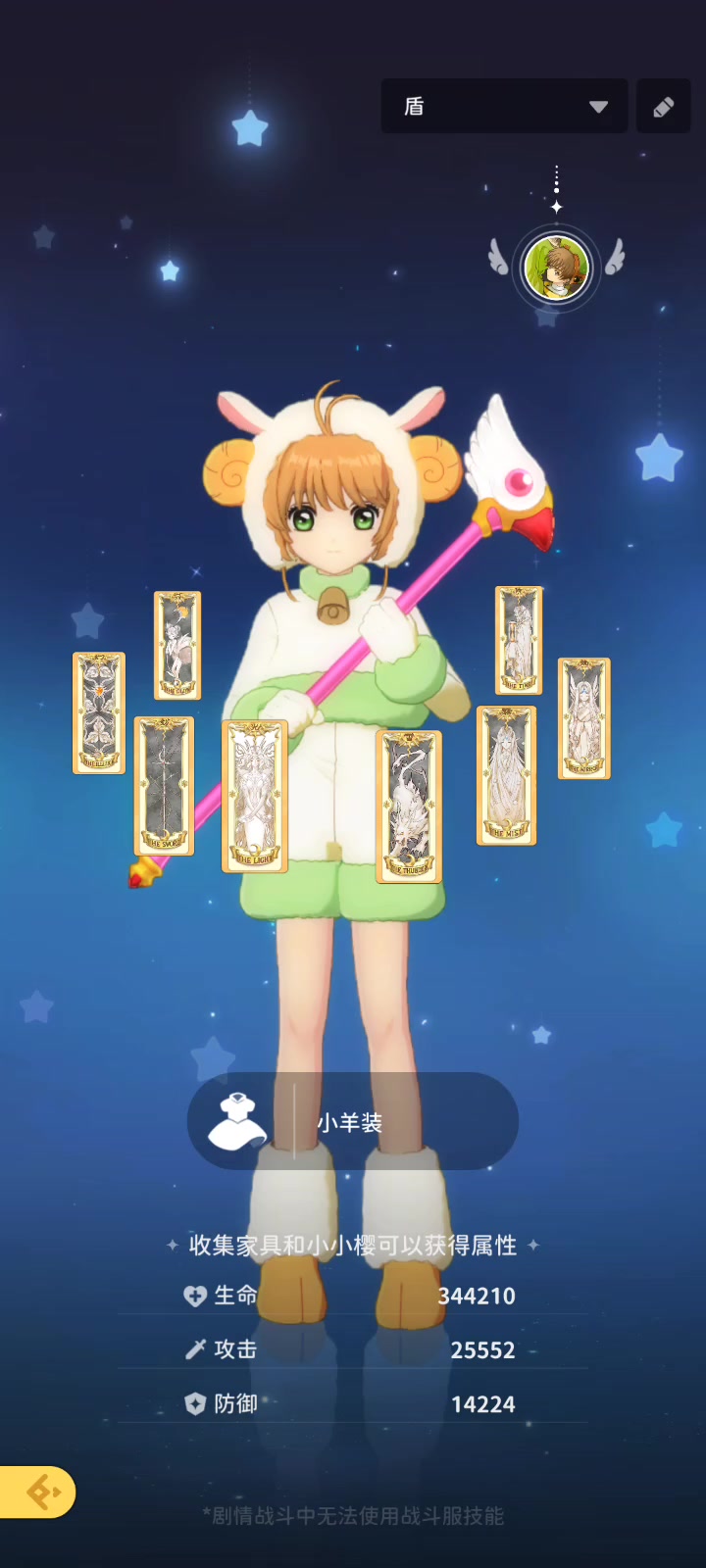Select The Time card
706x1568 pixels.
(519, 640)
